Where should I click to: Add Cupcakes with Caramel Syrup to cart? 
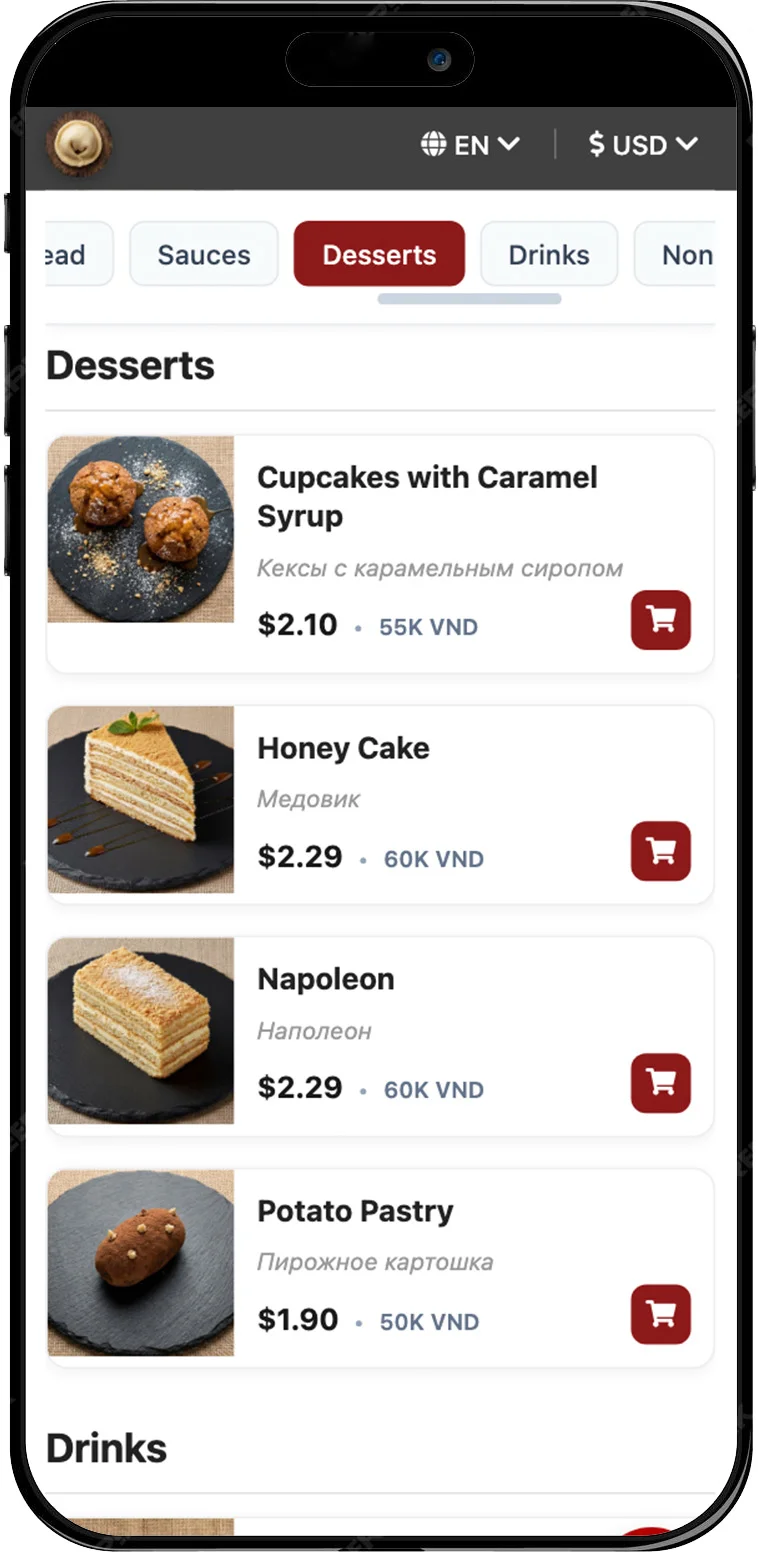pos(660,620)
